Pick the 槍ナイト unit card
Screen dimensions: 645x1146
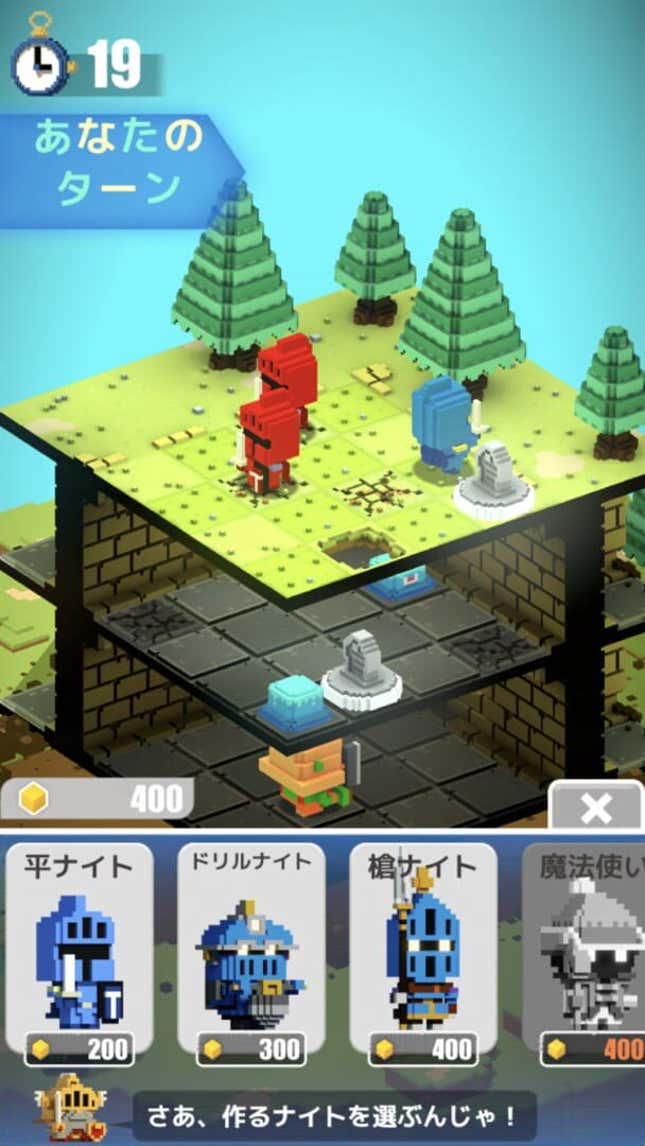click(424, 955)
